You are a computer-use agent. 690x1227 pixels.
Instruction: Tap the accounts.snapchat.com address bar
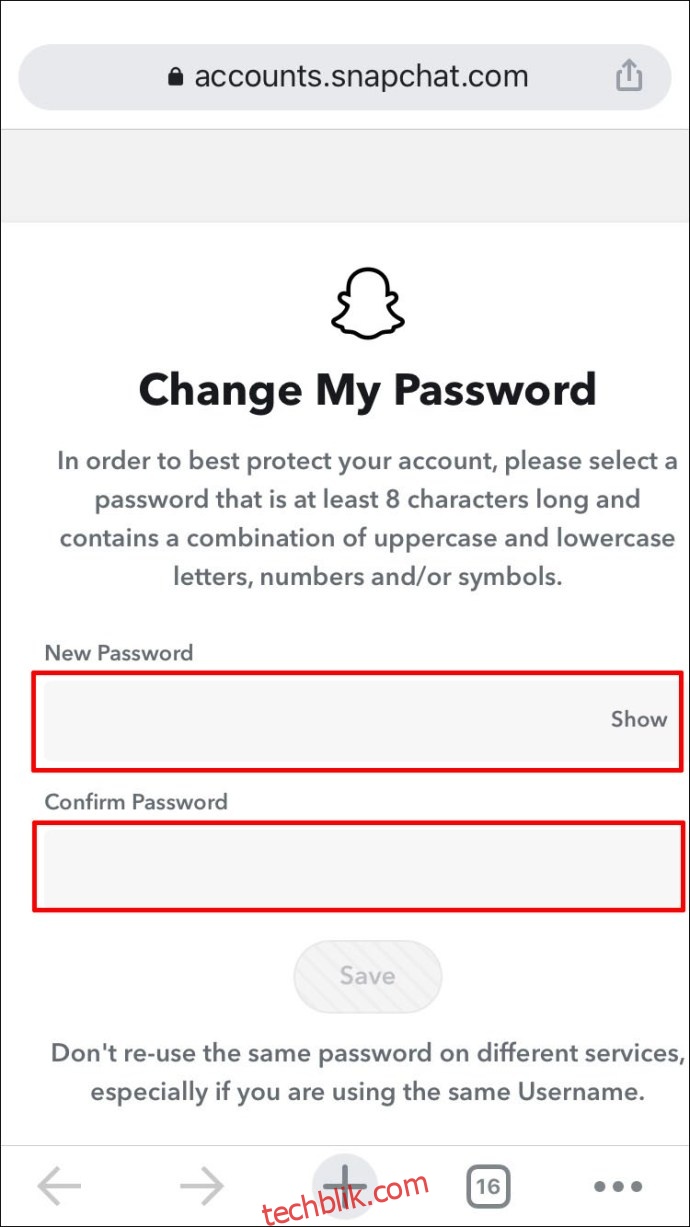click(x=345, y=77)
